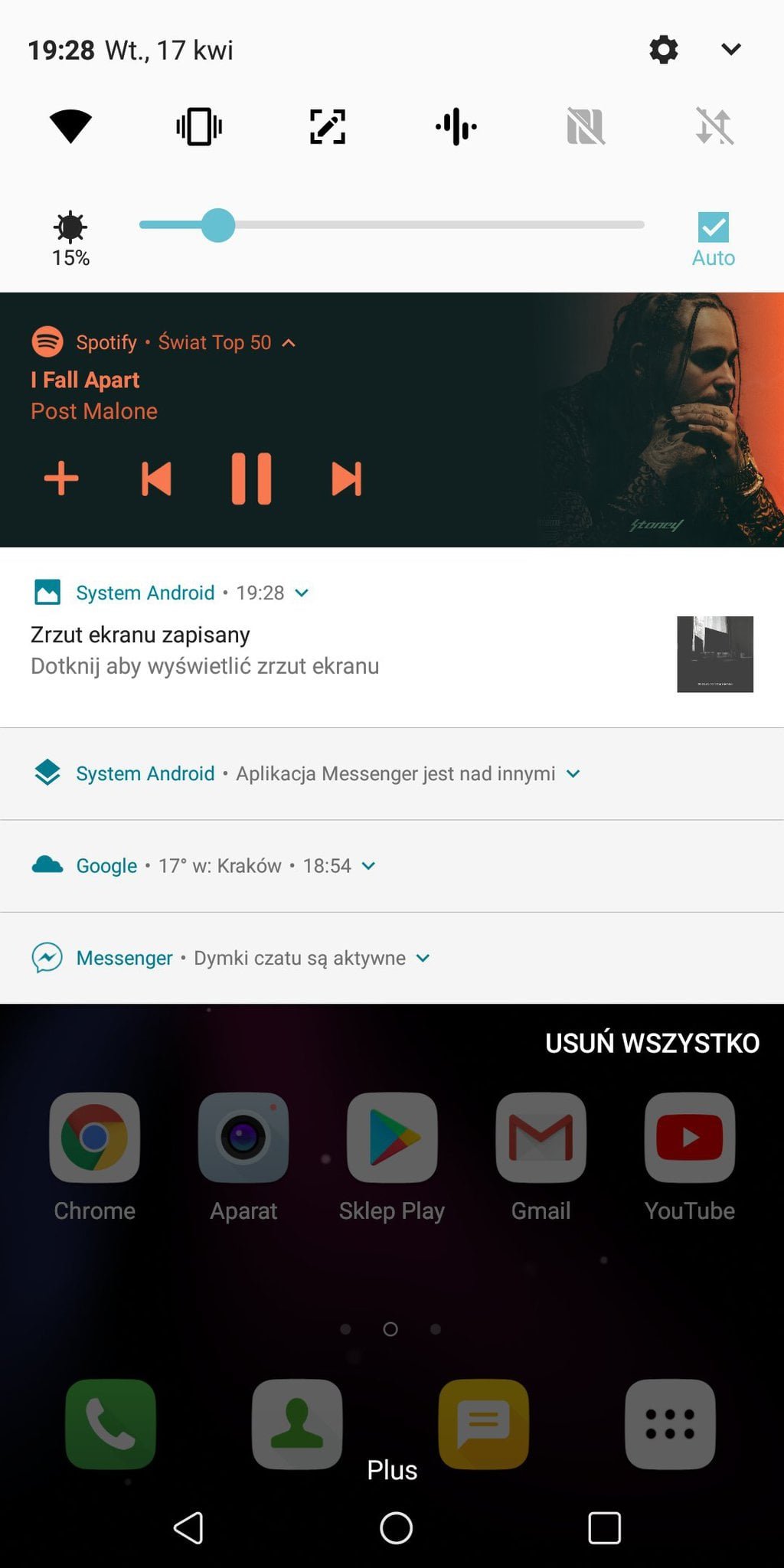Toggle the vibrate sound mode tile
Screen dimensions: 784x1568
(x=199, y=126)
